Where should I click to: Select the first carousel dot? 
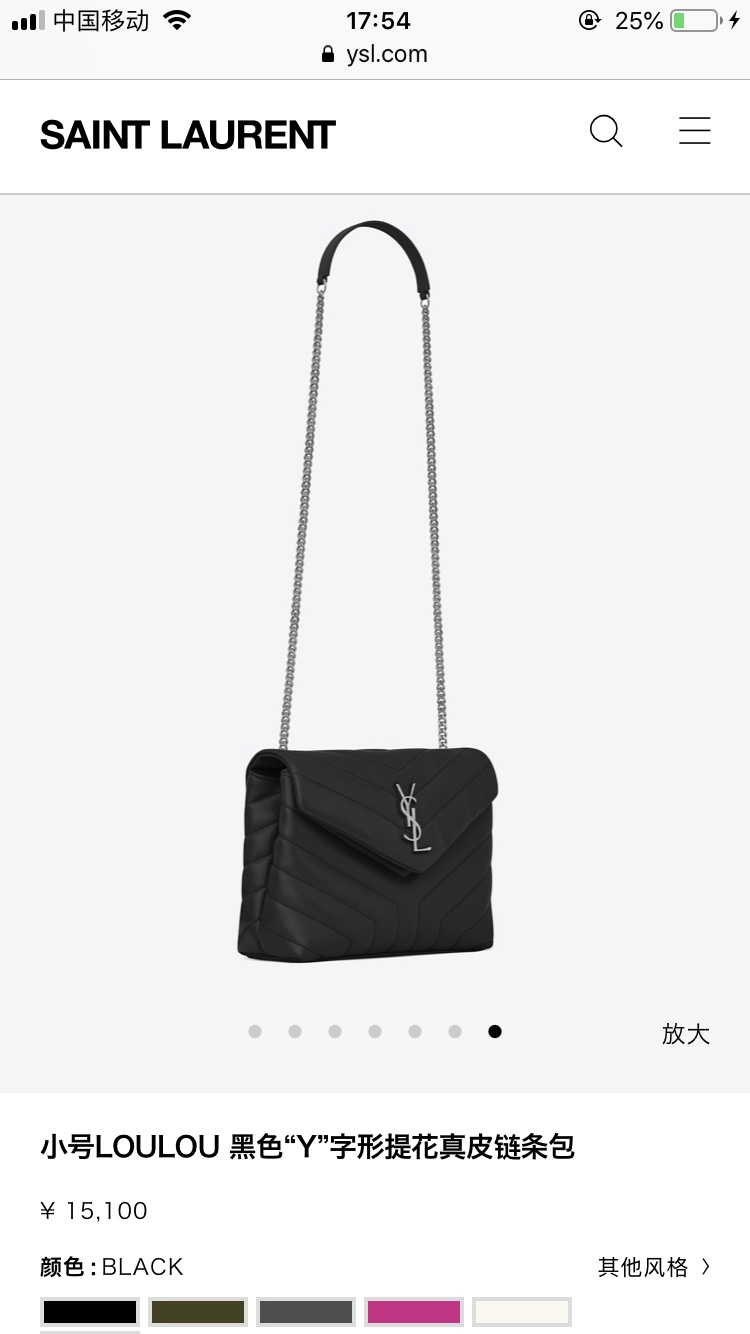[x=255, y=1031]
